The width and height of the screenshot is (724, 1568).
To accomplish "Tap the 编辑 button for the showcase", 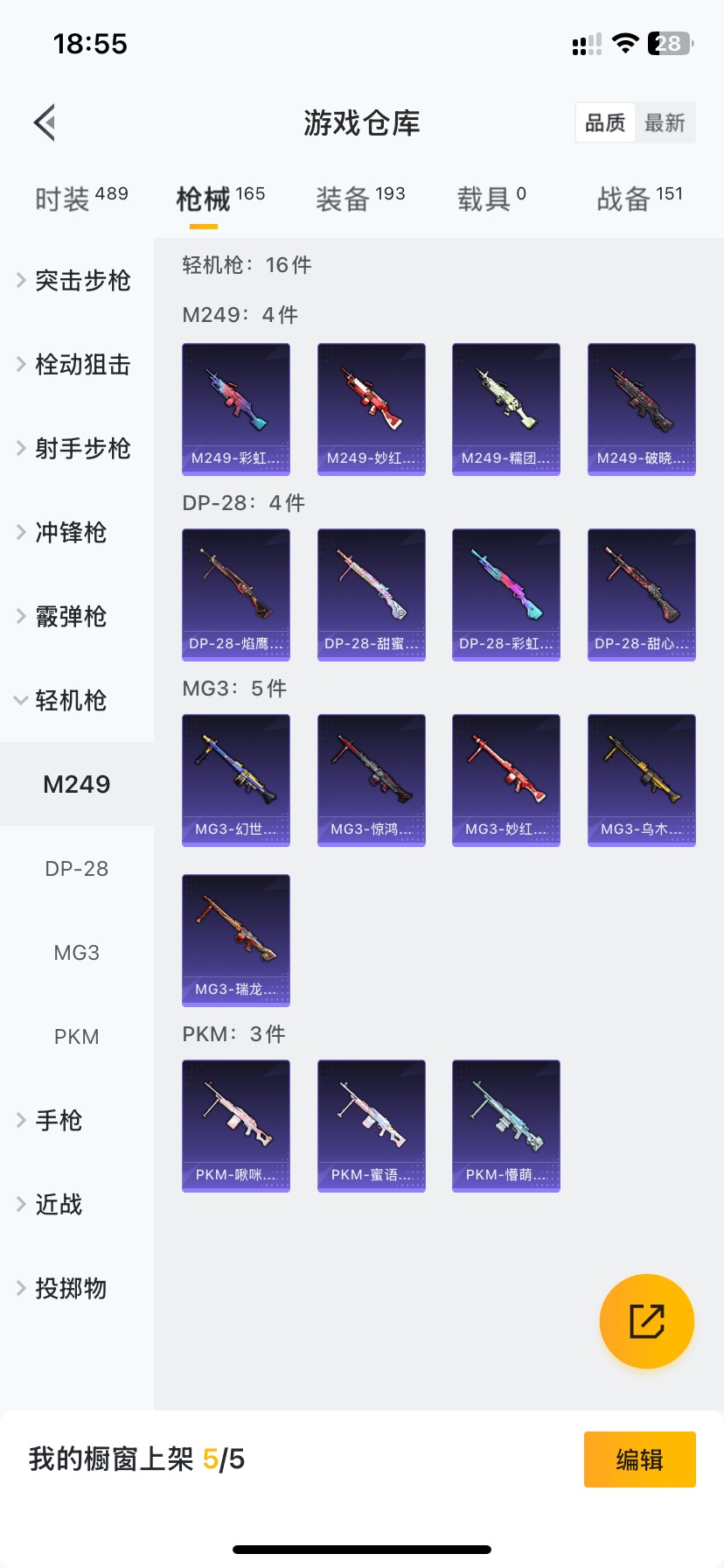I will pyautogui.click(x=639, y=1459).
